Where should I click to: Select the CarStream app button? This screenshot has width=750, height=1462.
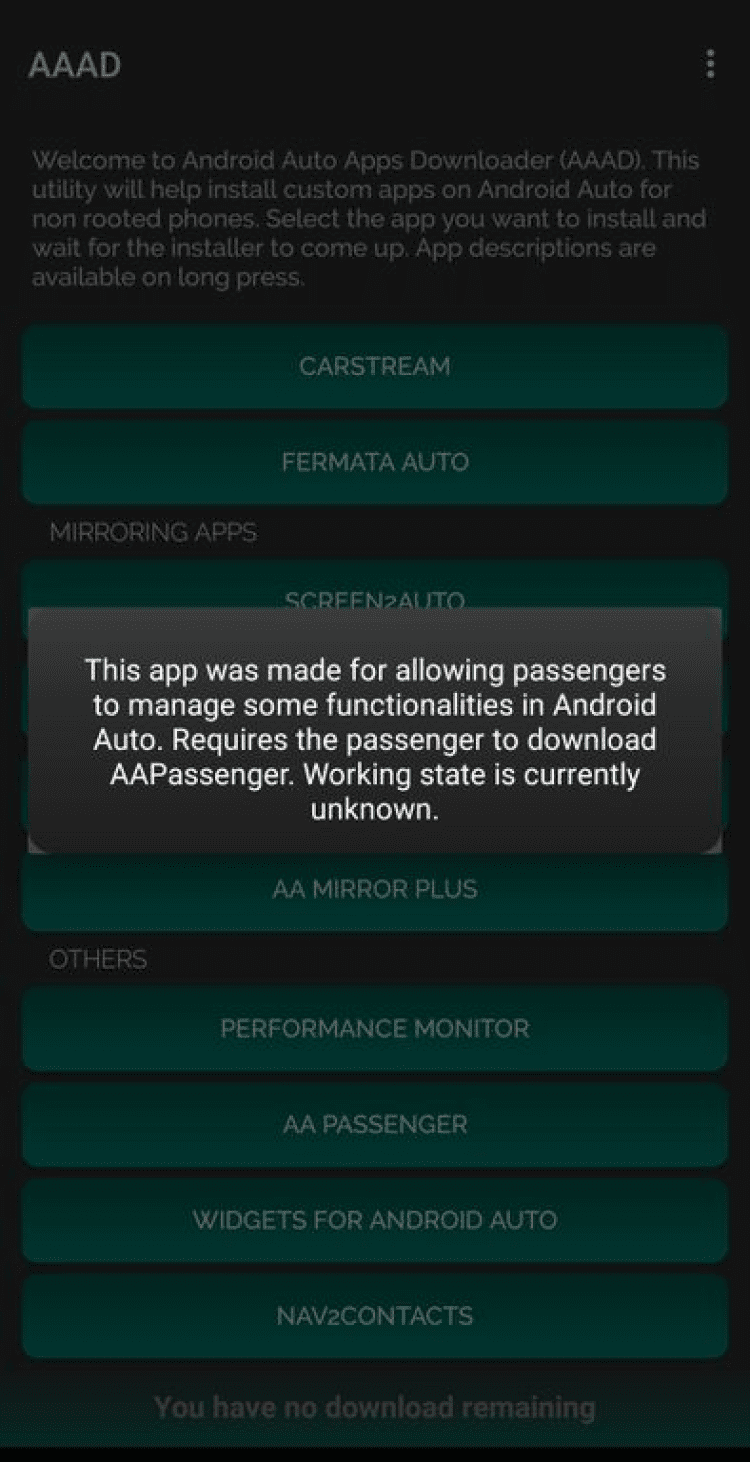pyautogui.click(x=374, y=366)
